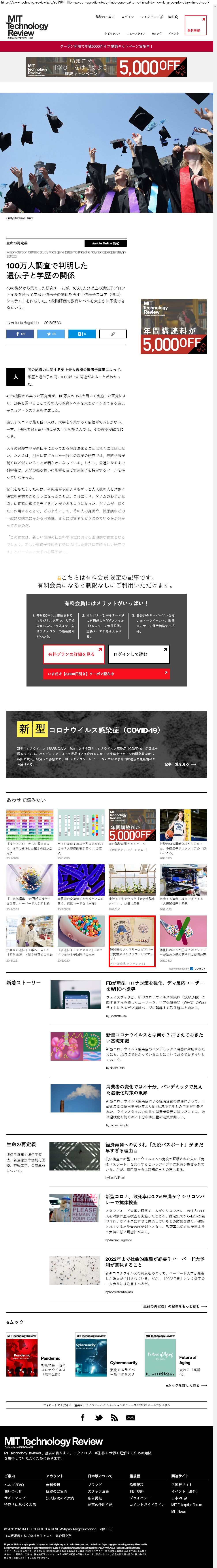Go to the ニュースライン section
Image resolution: width=217 pixels, height=1568 pixels.
(x=136, y=34)
